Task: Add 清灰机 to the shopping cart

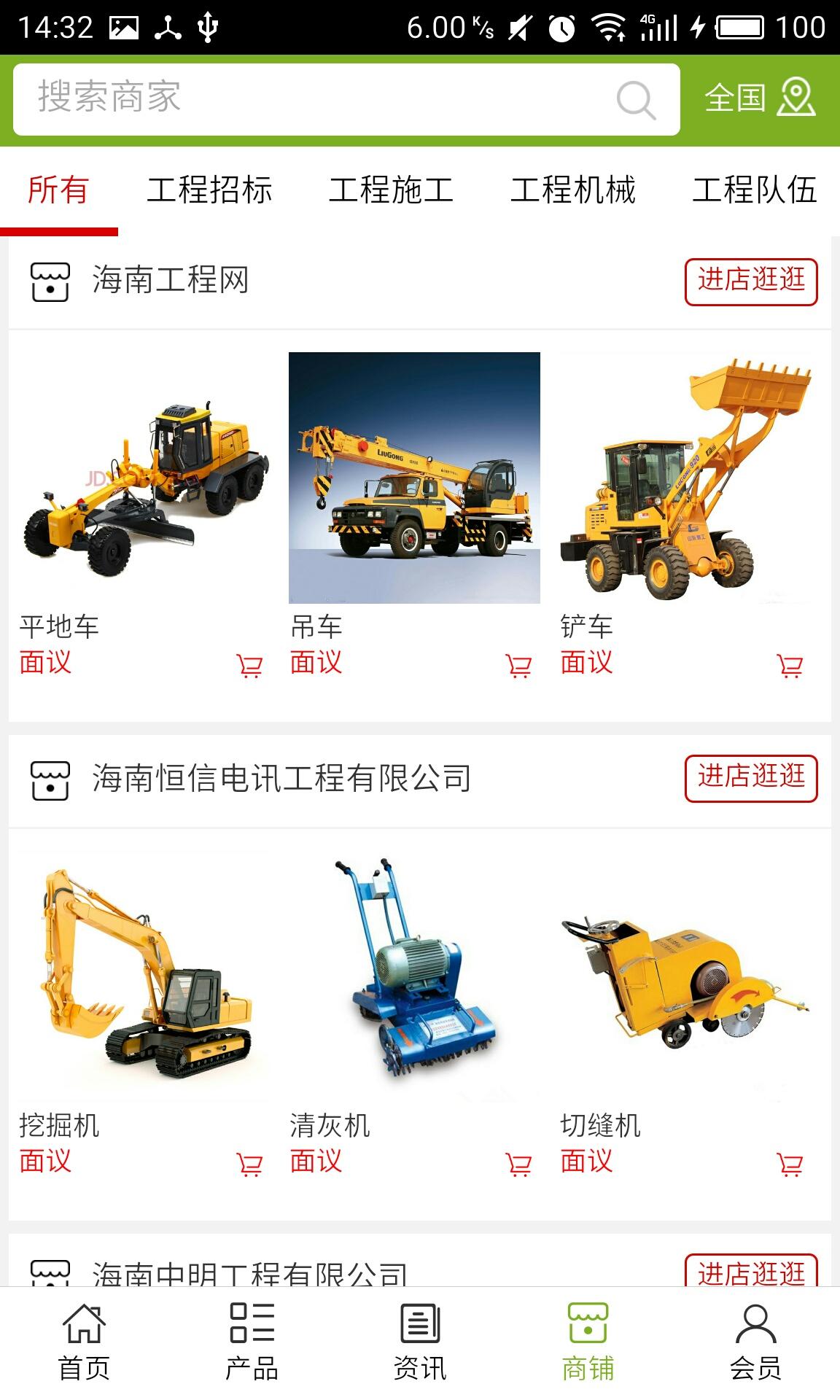Action: 519,1164
